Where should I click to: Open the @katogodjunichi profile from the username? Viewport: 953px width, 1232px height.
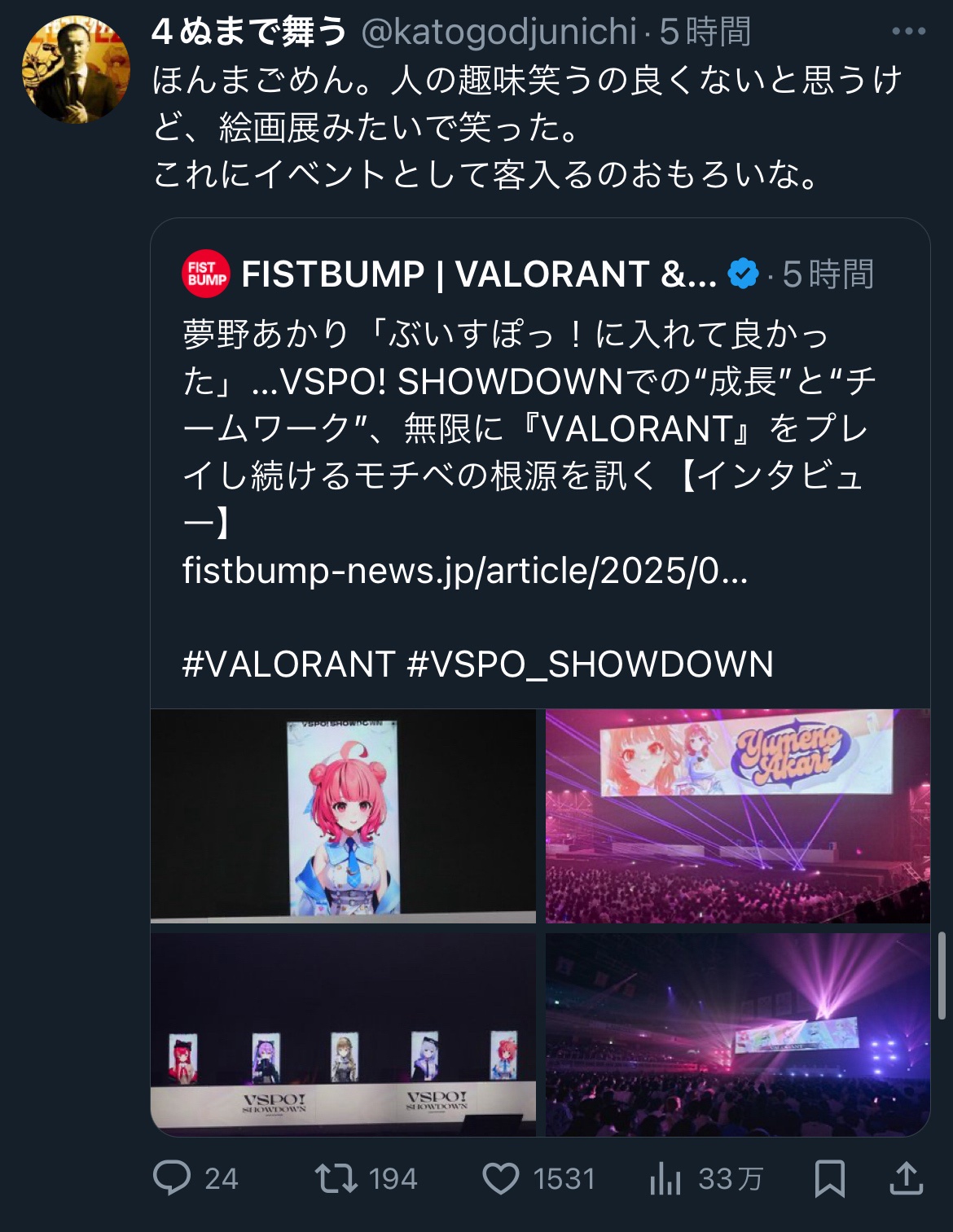(x=498, y=33)
